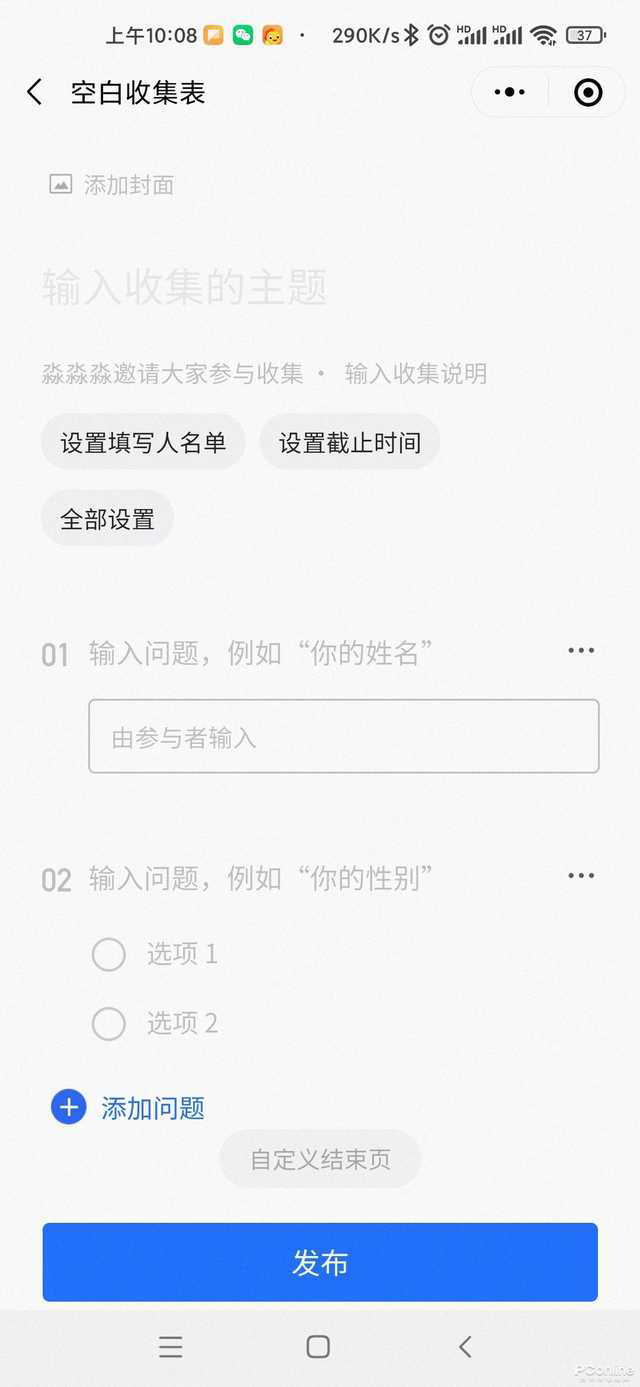Screen dimensions: 640x1387
Task: Select radio 选项 2
Action: click(109, 1023)
